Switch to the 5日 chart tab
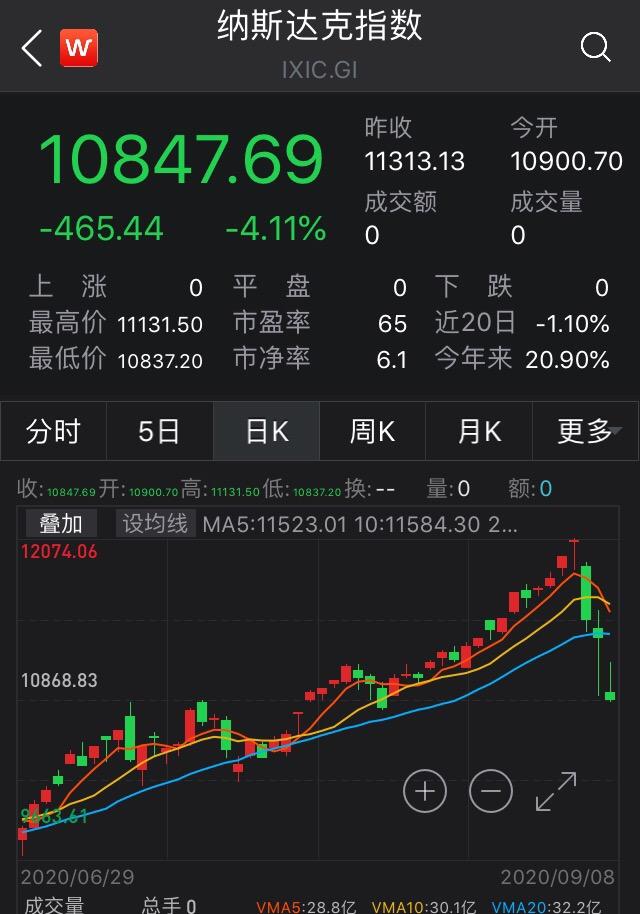 tap(159, 432)
